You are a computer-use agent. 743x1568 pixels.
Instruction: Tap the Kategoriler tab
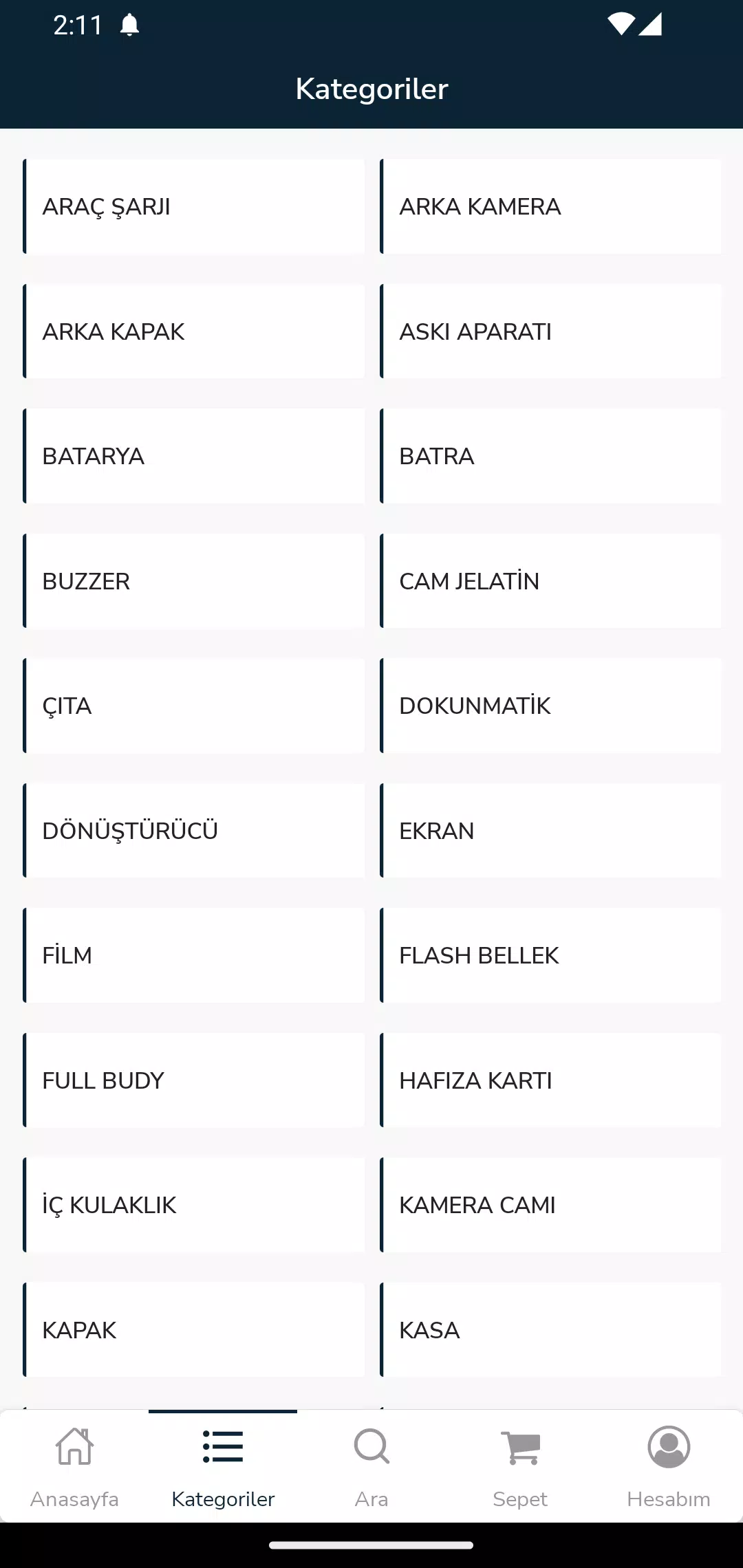[223, 1466]
